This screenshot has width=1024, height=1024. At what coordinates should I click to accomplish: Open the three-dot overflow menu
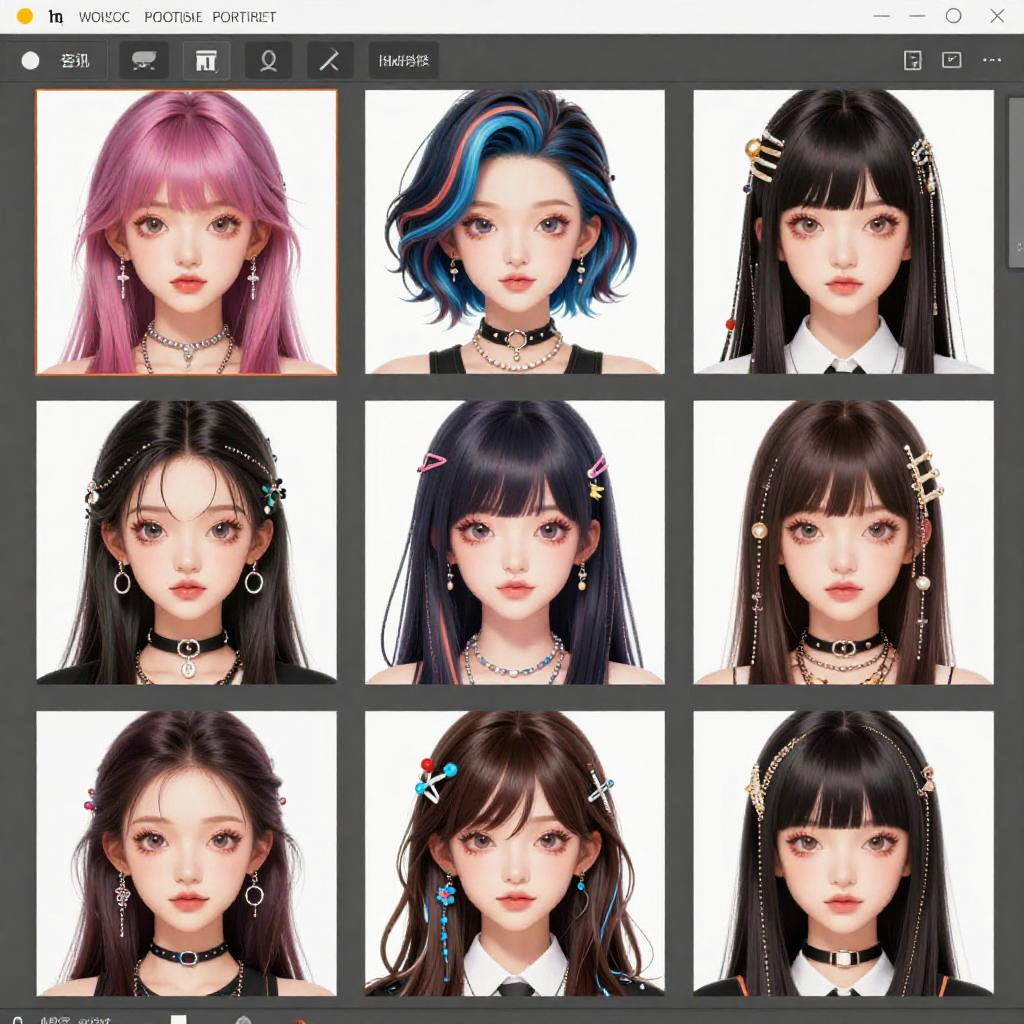992,61
